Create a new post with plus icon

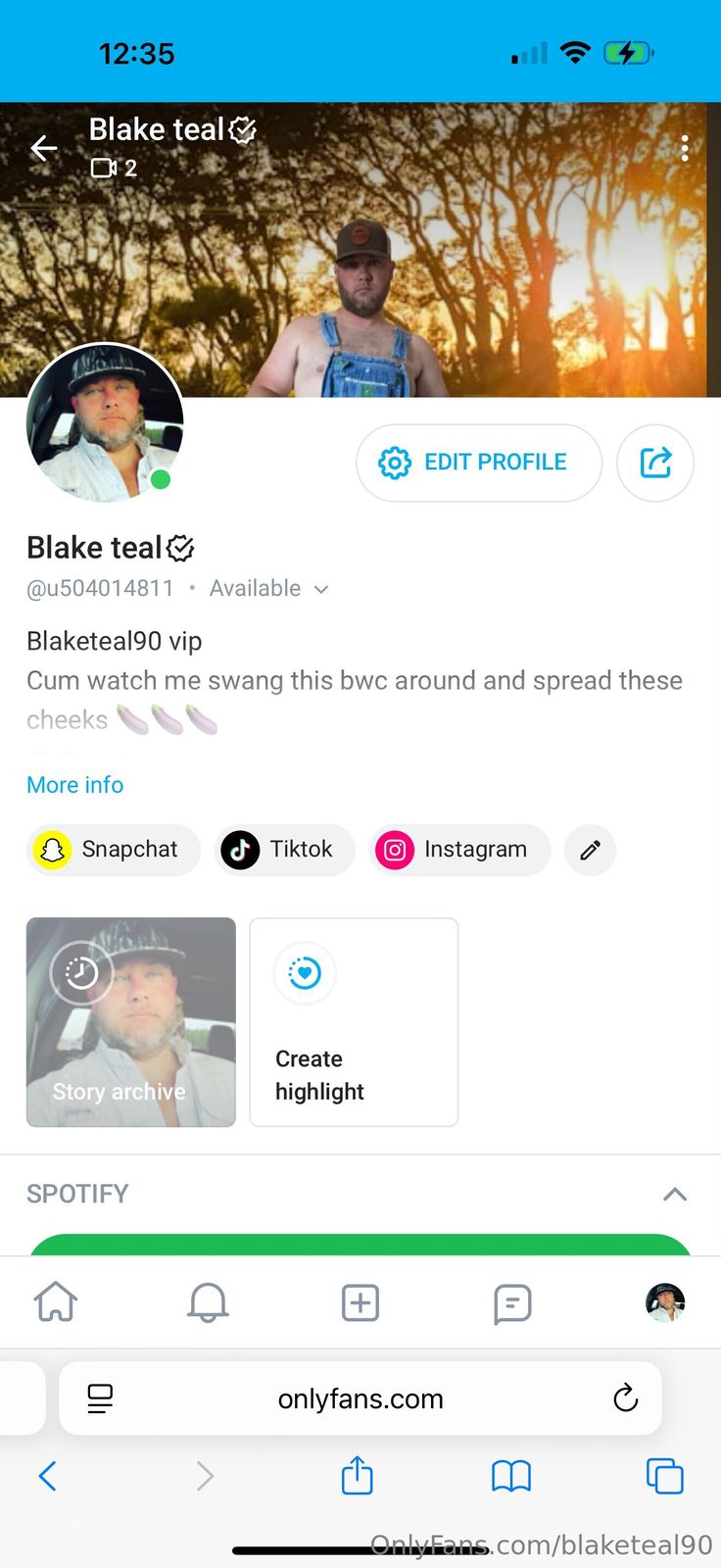click(360, 1302)
